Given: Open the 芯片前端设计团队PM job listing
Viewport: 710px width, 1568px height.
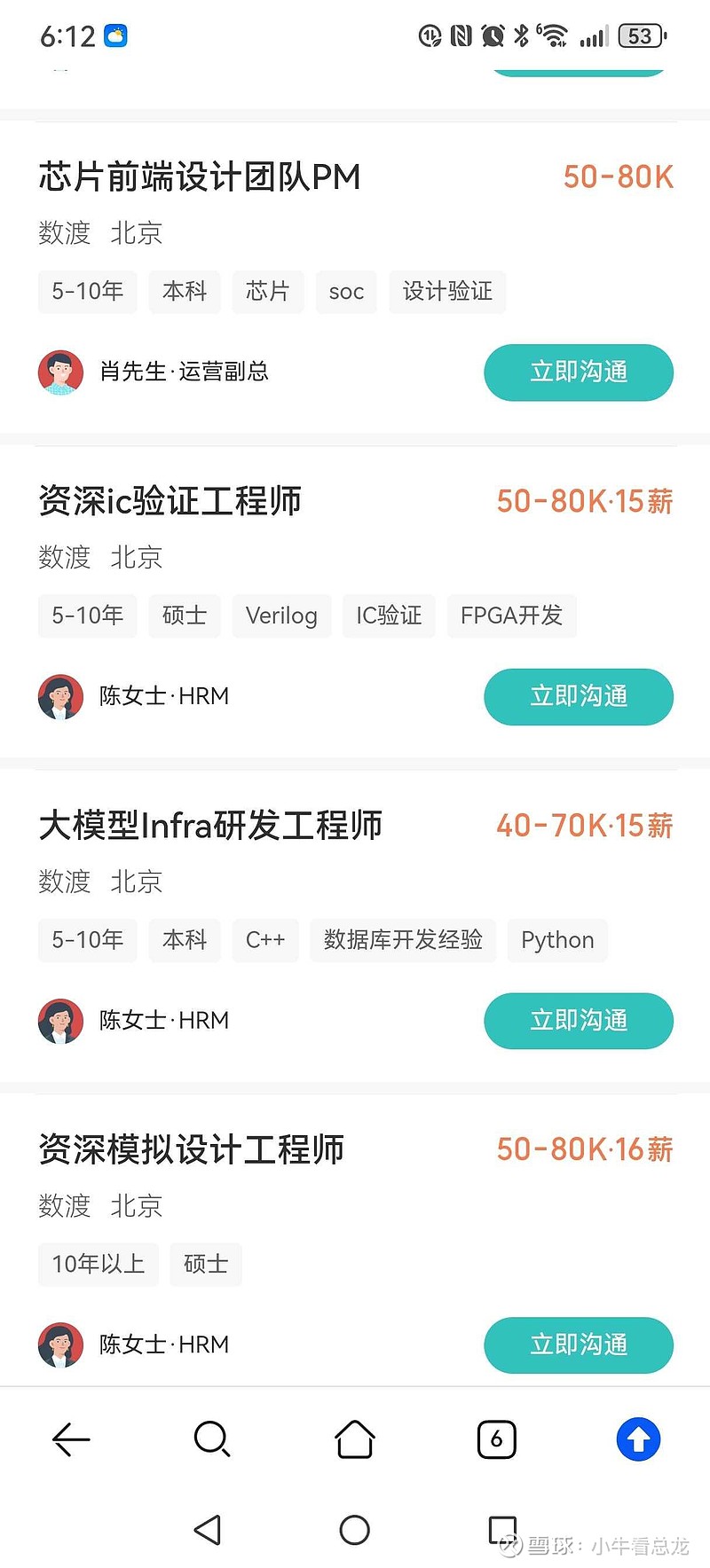Looking at the screenshot, I should [x=200, y=177].
